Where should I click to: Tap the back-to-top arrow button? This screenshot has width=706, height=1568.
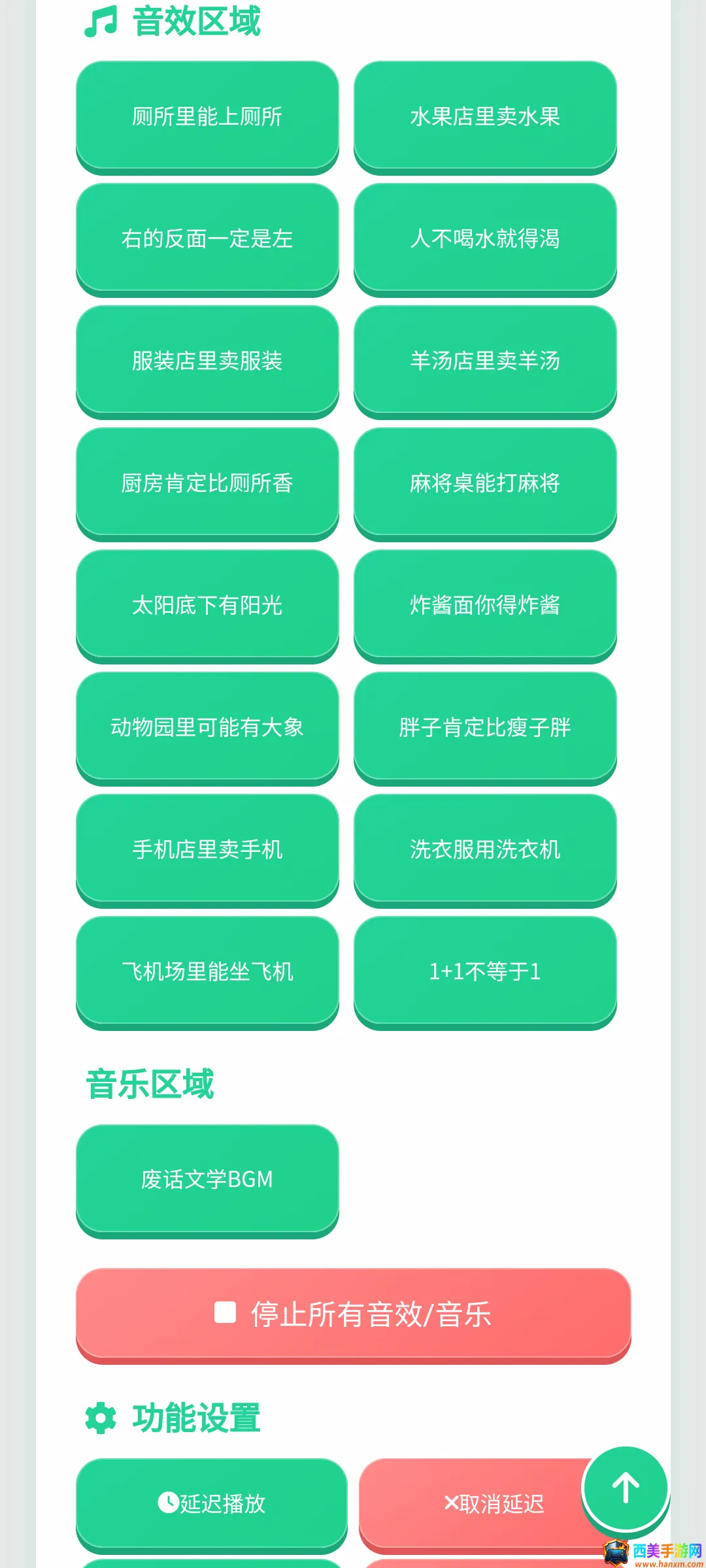[x=626, y=1488]
